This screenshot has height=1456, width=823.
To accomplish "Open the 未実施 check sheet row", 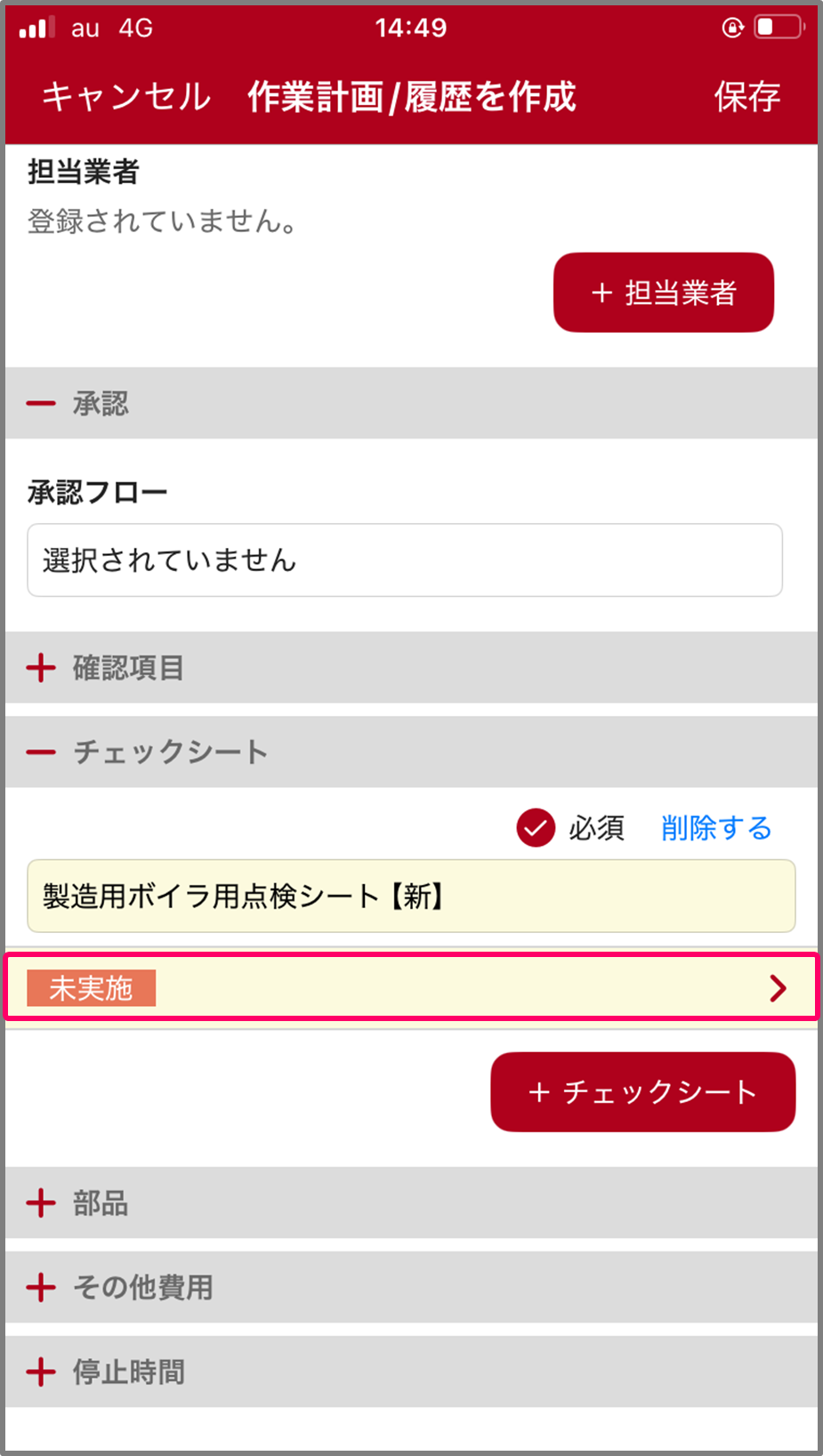I will coord(411,988).
